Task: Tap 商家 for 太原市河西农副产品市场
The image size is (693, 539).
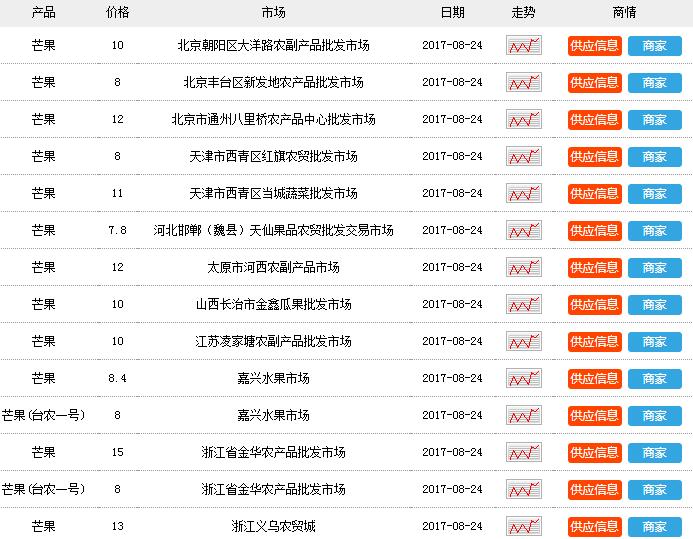Action: coord(654,268)
